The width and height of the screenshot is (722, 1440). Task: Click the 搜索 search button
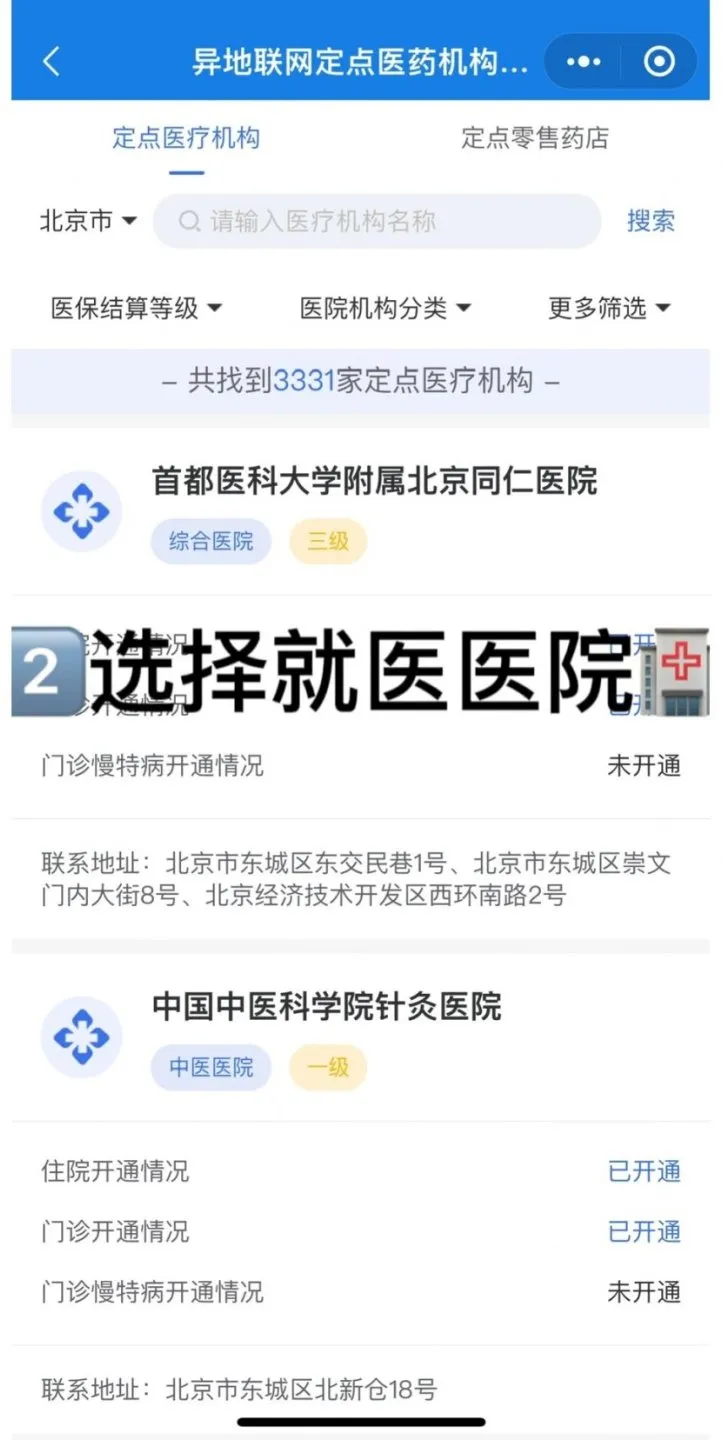[x=651, y=221]
